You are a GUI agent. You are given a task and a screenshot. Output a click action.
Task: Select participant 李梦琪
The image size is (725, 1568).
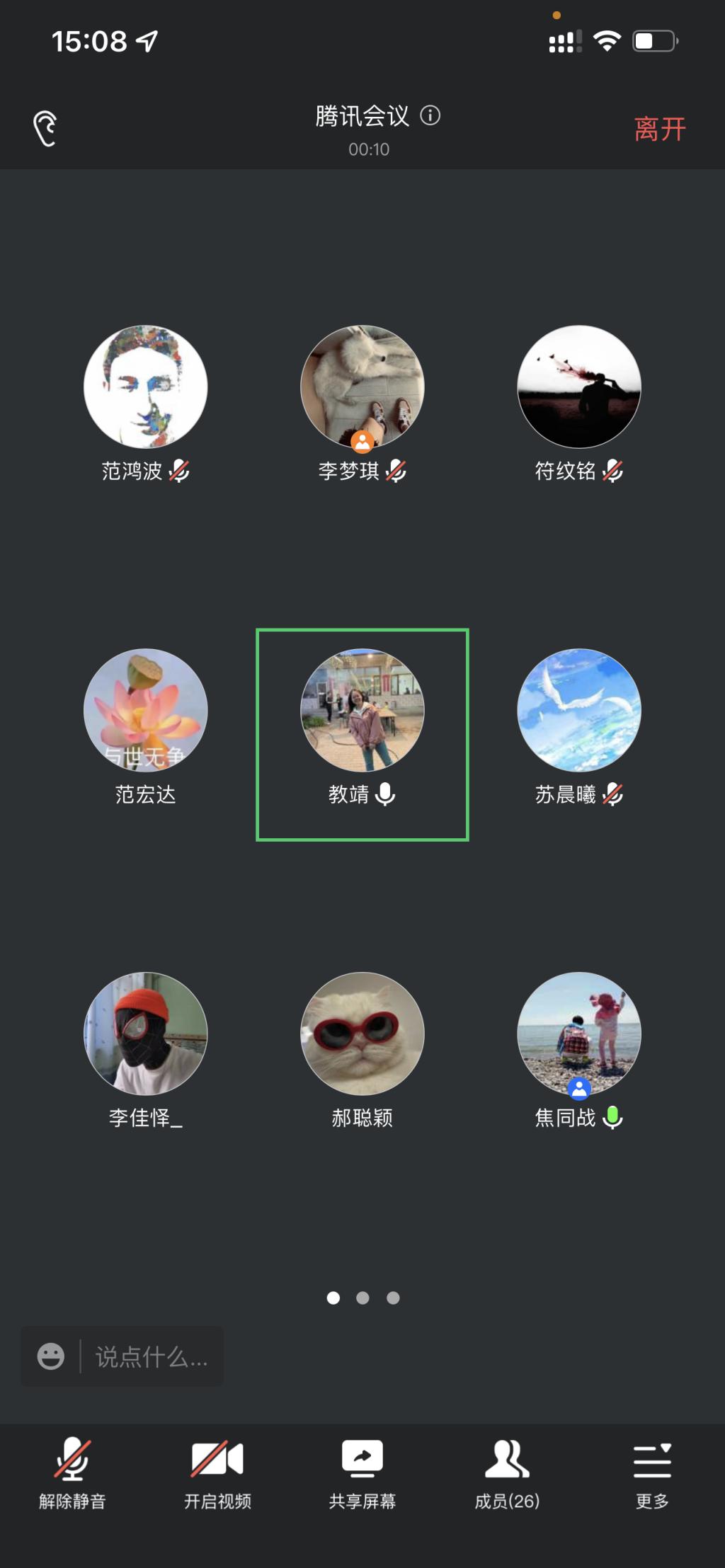click(x=362, y=387)
